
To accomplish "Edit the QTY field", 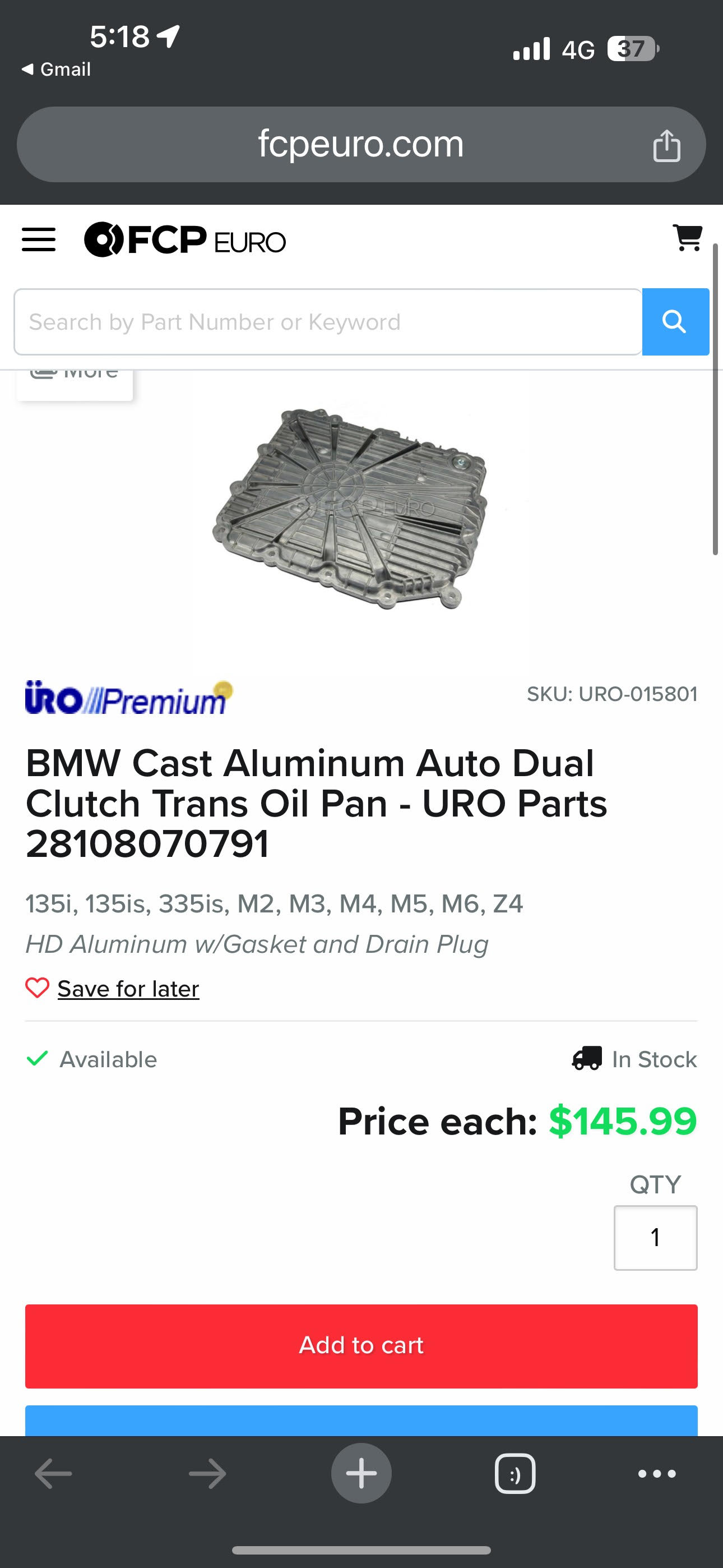I will [655, 1238].
